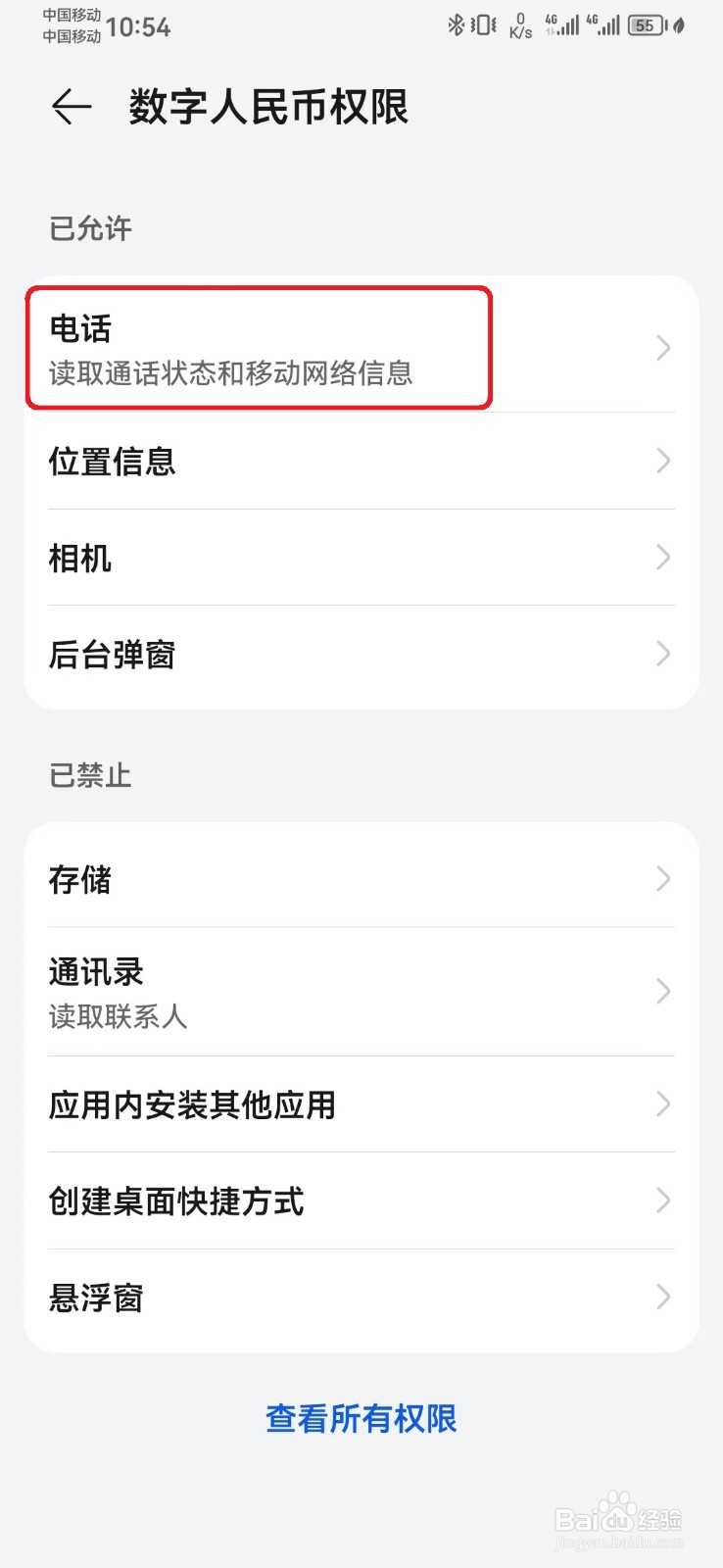Tap the 10:54 clock in status bar
This screenshot has width=723, height=1568.
[x=137, y=27]
